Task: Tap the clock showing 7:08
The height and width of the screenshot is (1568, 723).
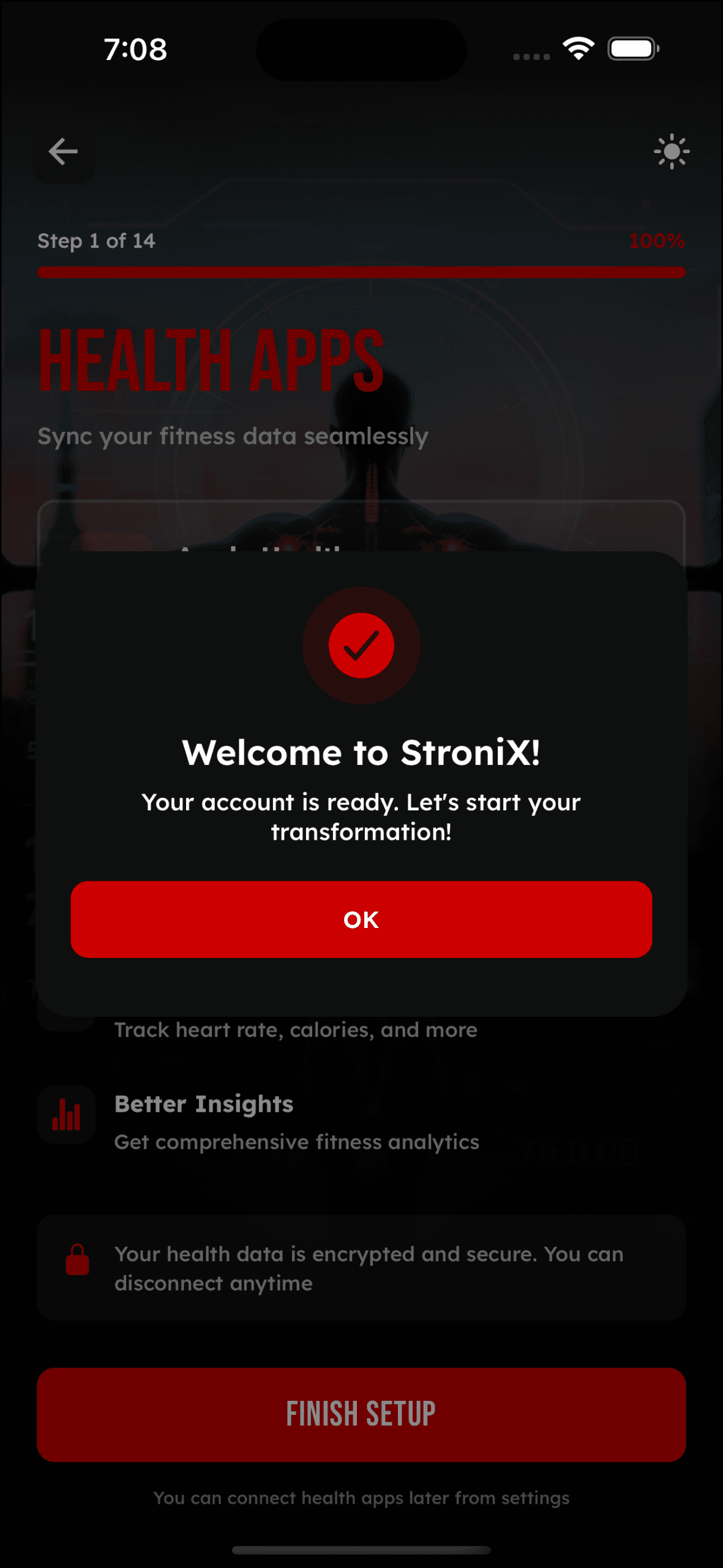Action: [134, 50]
